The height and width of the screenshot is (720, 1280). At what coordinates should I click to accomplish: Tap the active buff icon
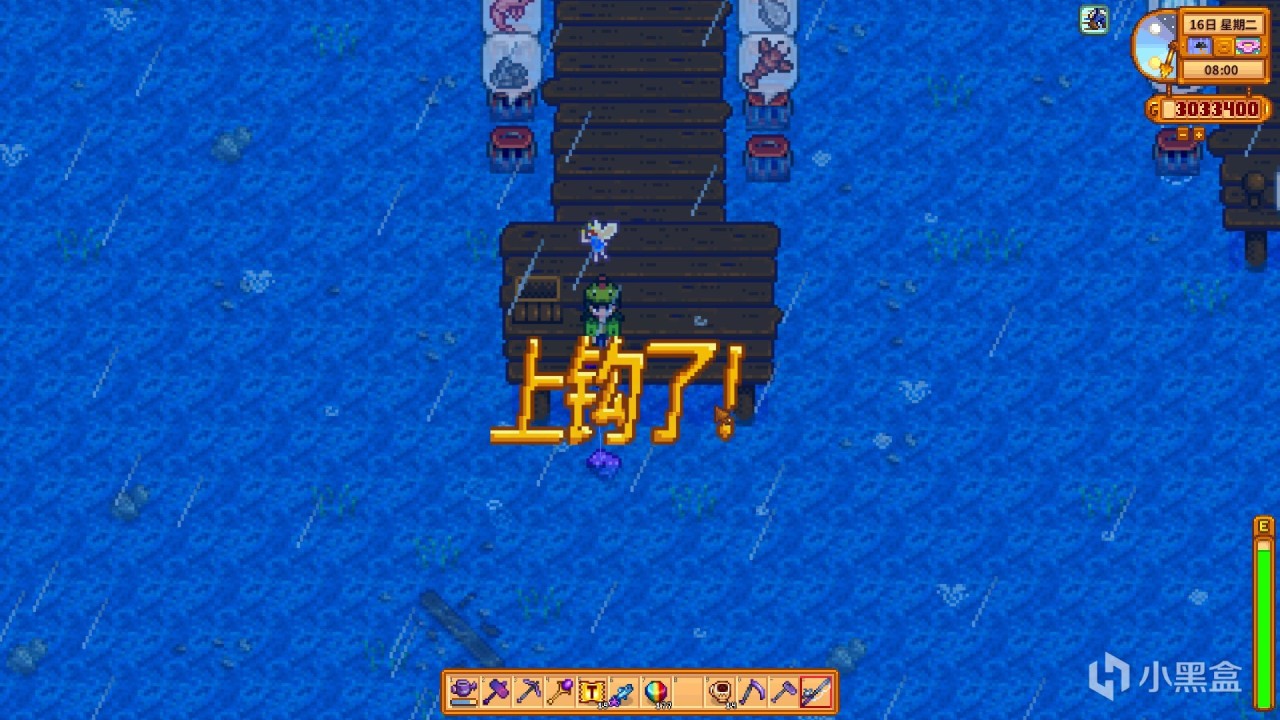[x=1094, y=20]
